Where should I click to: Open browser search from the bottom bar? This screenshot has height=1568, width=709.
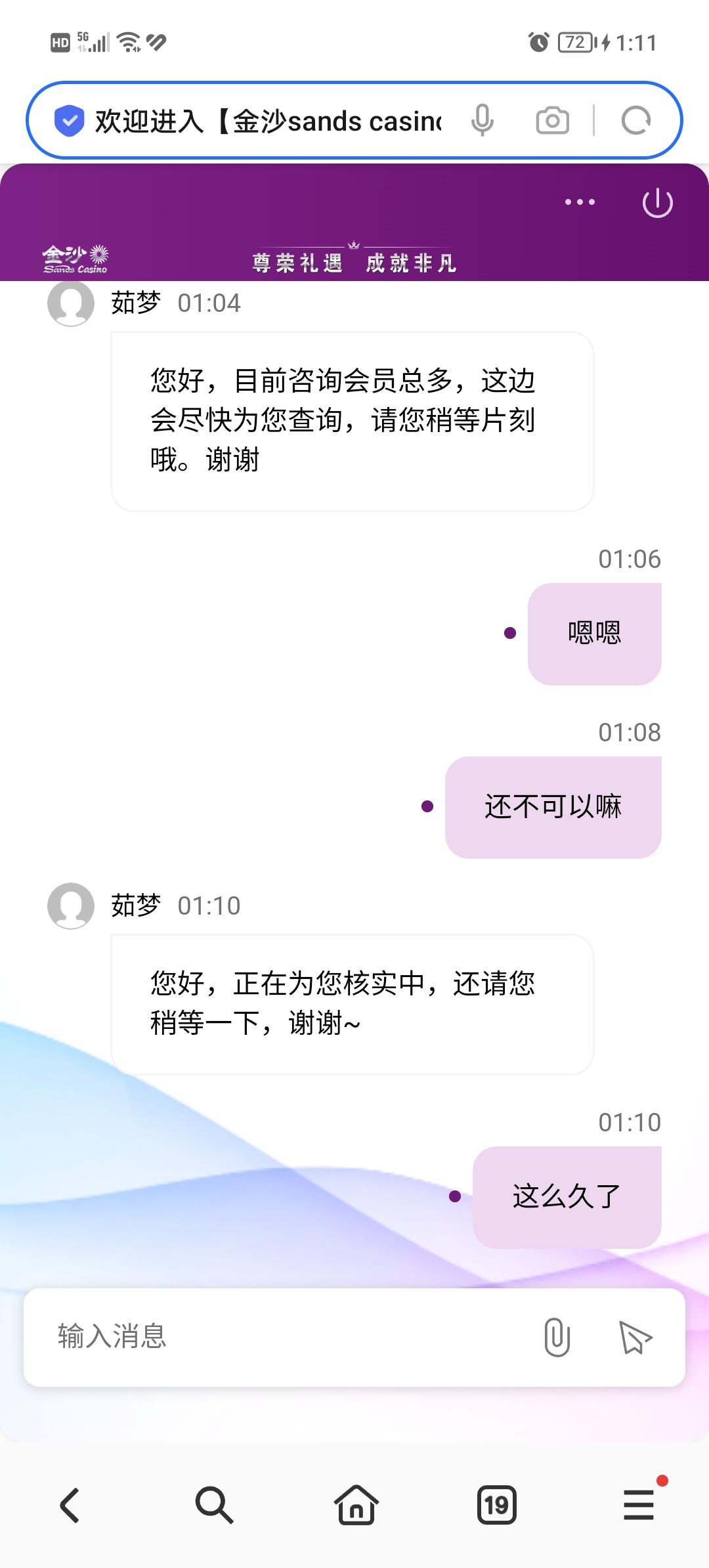[214, 1505]
